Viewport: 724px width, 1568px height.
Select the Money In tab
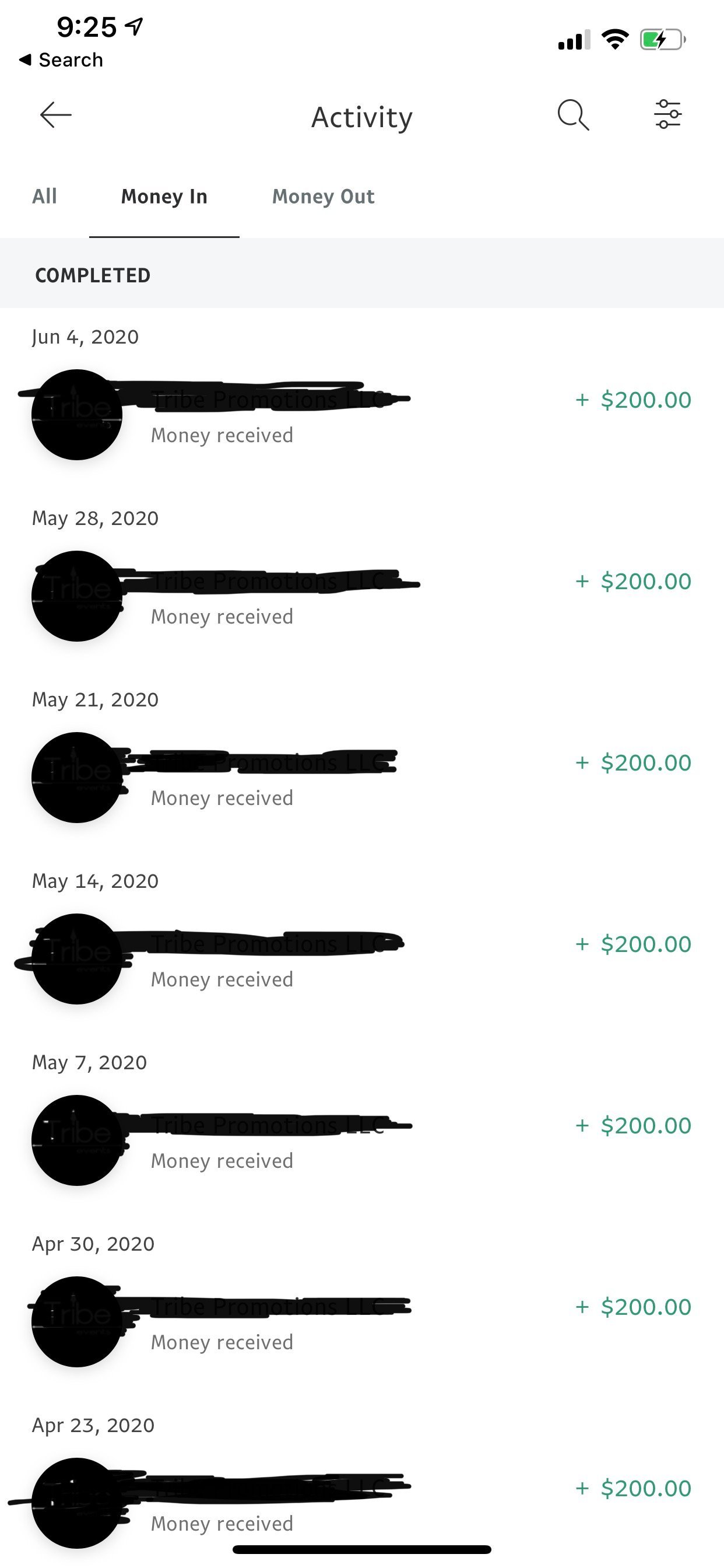(164, 197)
